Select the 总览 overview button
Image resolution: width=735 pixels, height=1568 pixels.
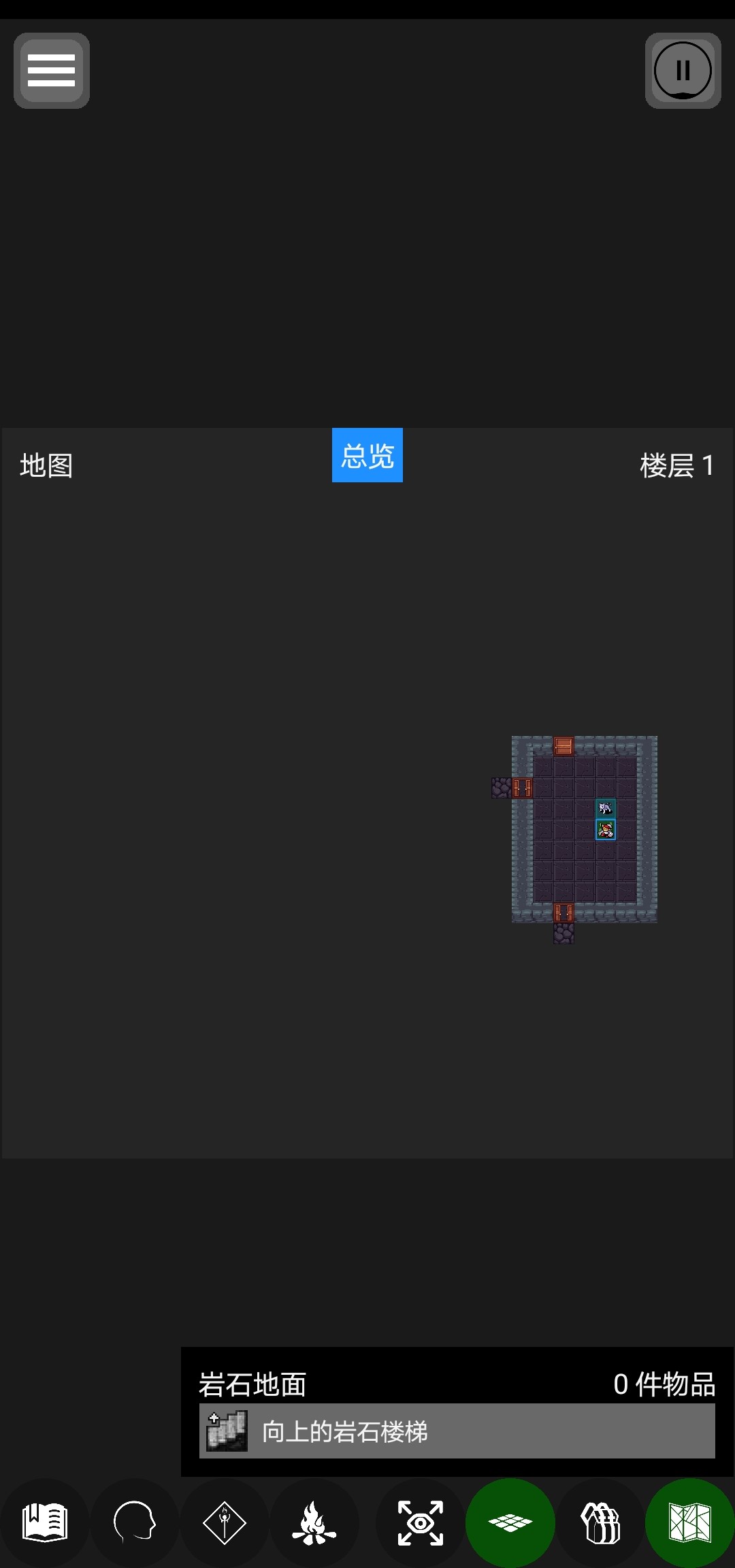(x=367, y=455)
